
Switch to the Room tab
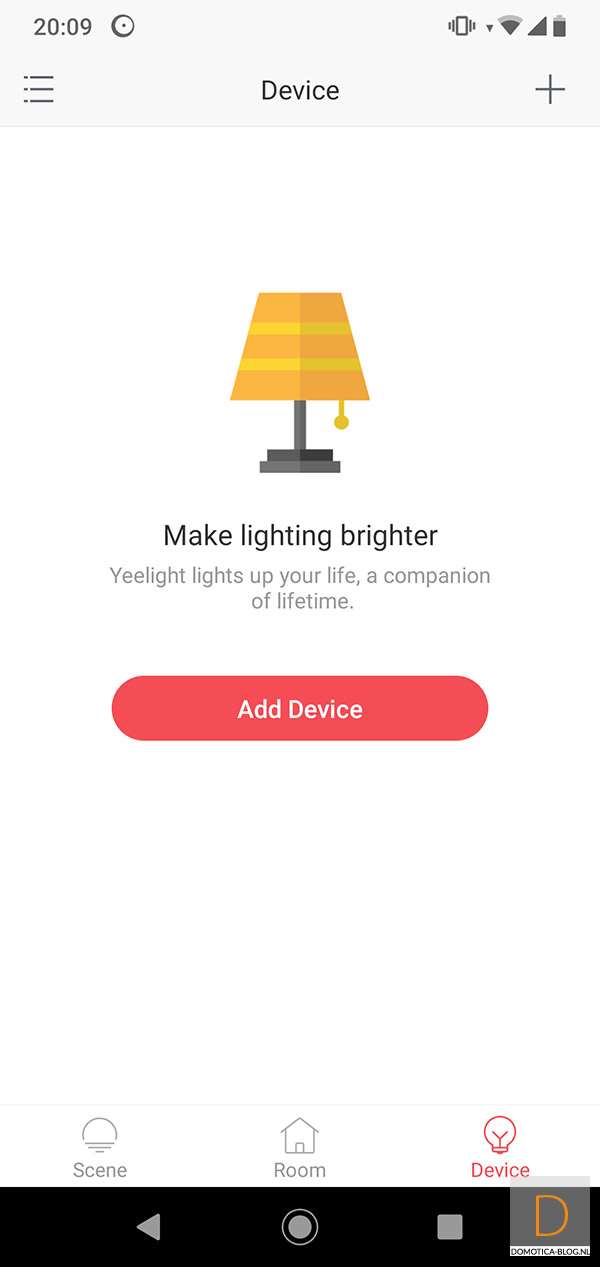click(x=300, y=1148)
